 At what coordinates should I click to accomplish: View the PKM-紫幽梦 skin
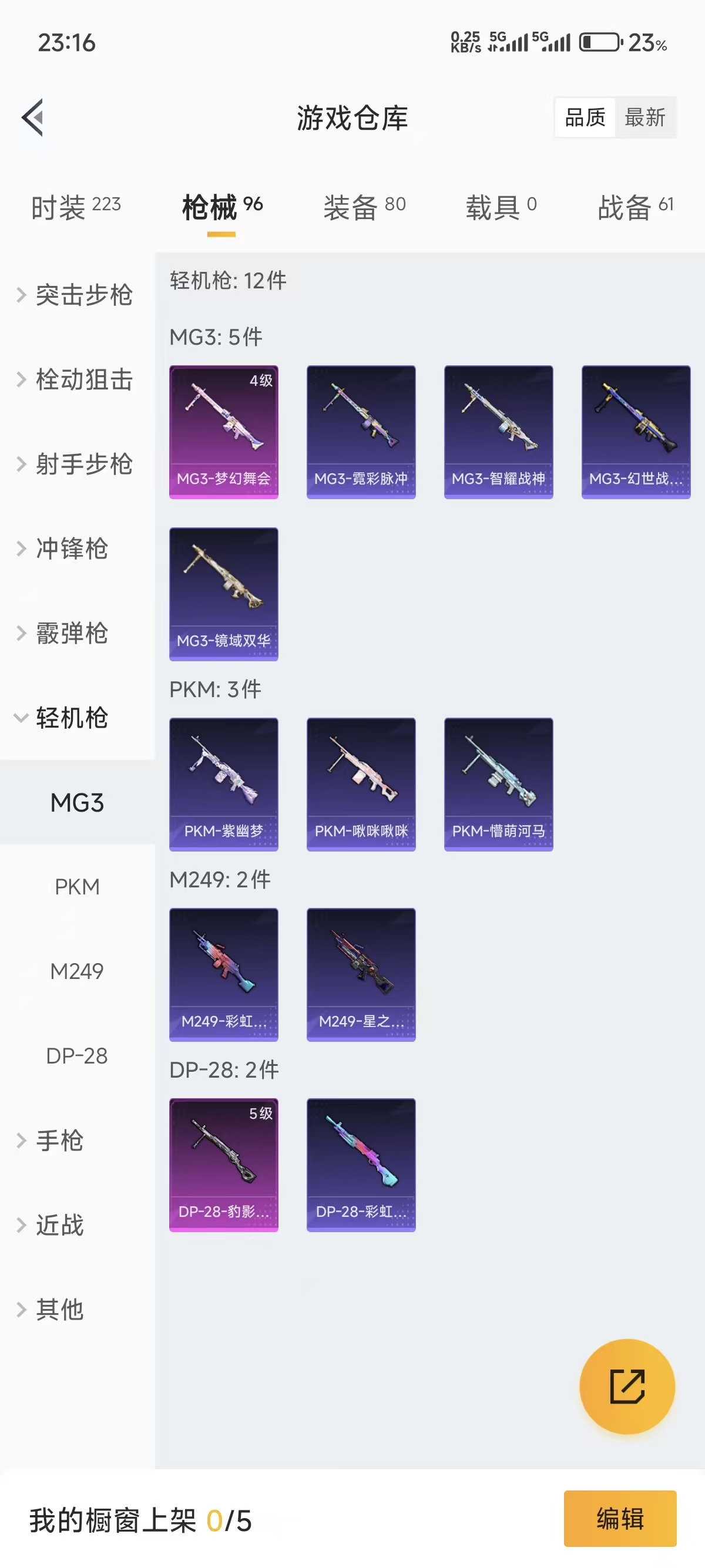tap(223, 784)
